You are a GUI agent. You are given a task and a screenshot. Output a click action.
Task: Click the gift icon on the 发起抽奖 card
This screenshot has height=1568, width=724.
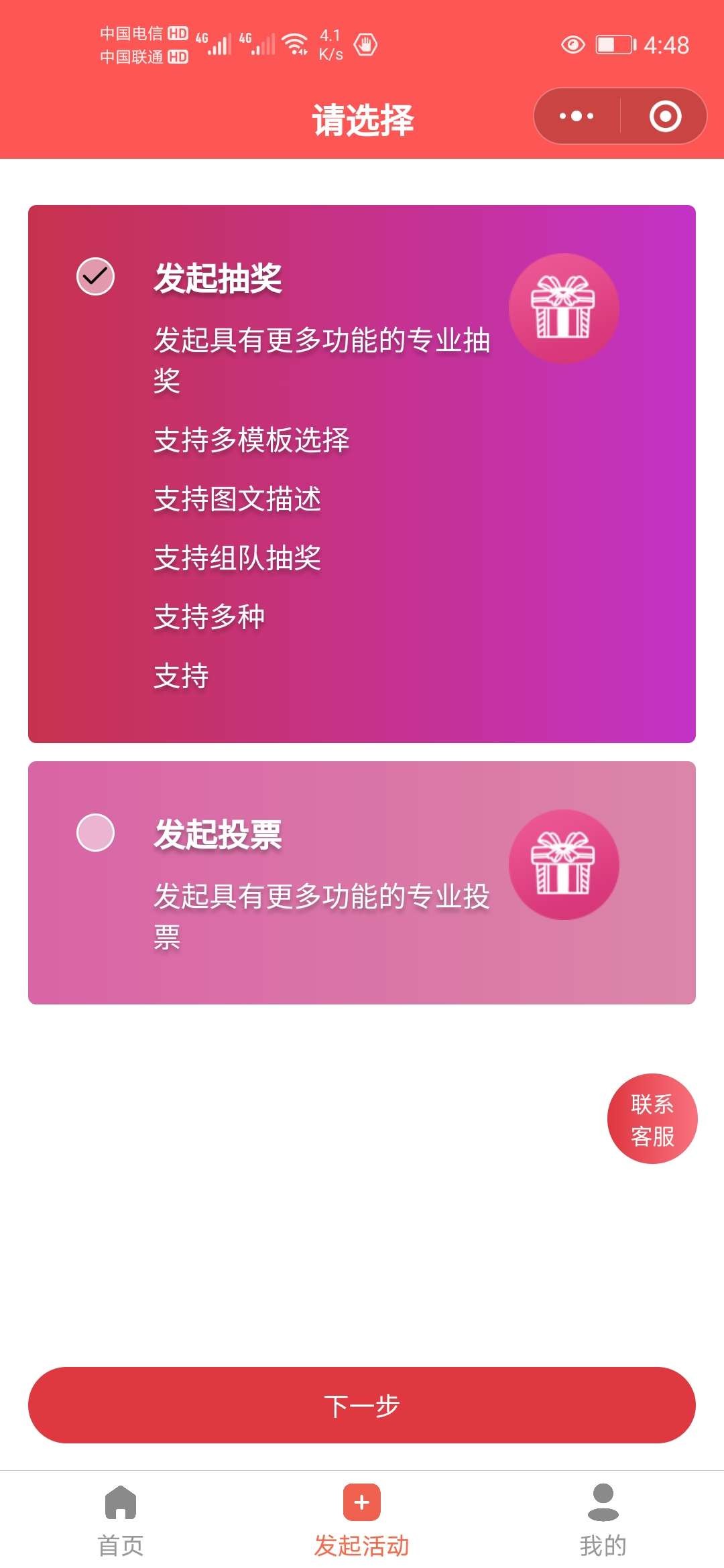[x=565, y=308]
